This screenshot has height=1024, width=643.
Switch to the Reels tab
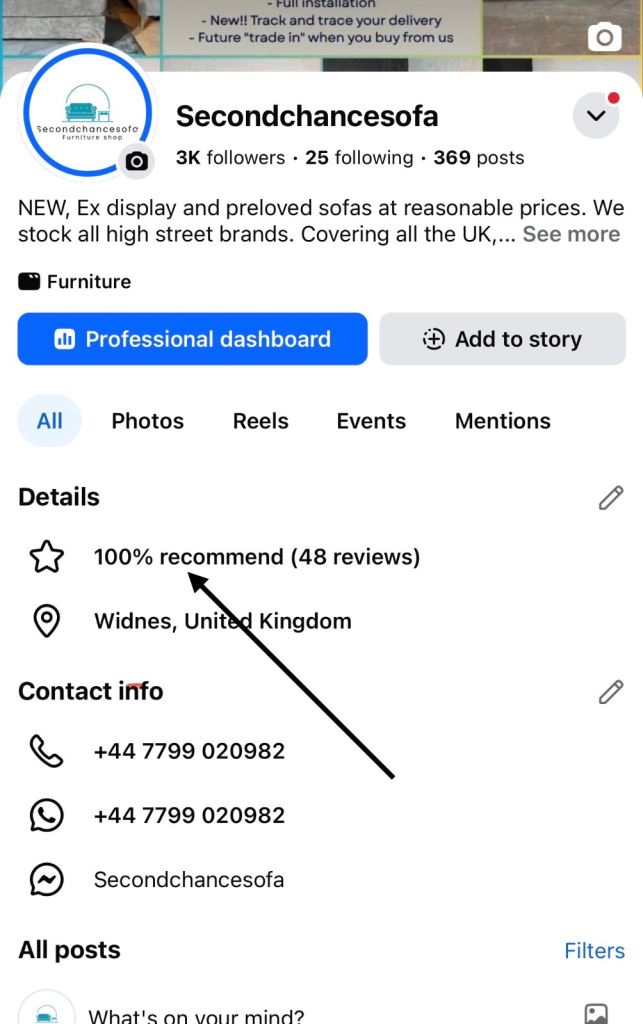[260, 421]
